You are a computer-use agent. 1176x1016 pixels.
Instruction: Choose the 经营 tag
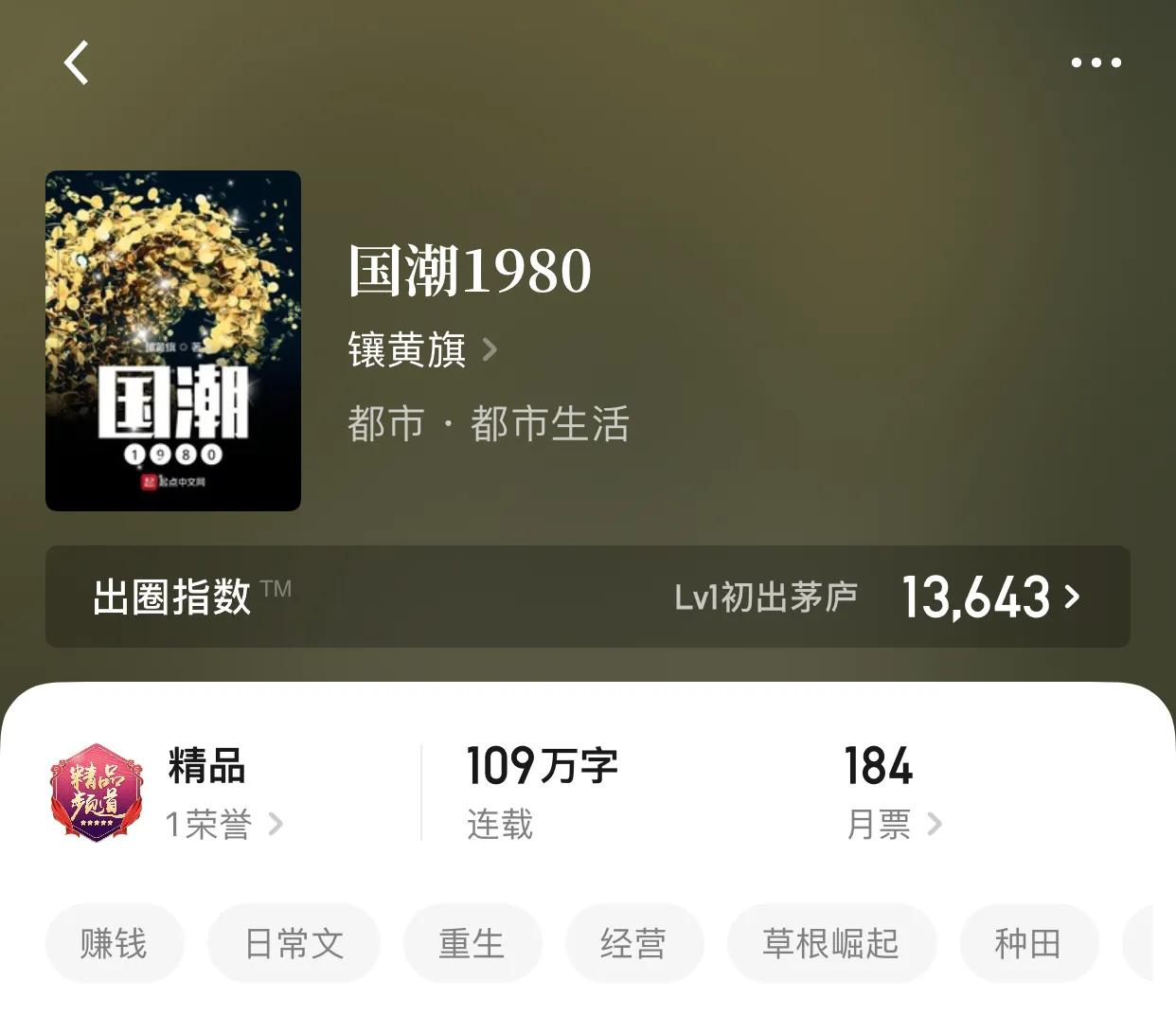[633, 943]
